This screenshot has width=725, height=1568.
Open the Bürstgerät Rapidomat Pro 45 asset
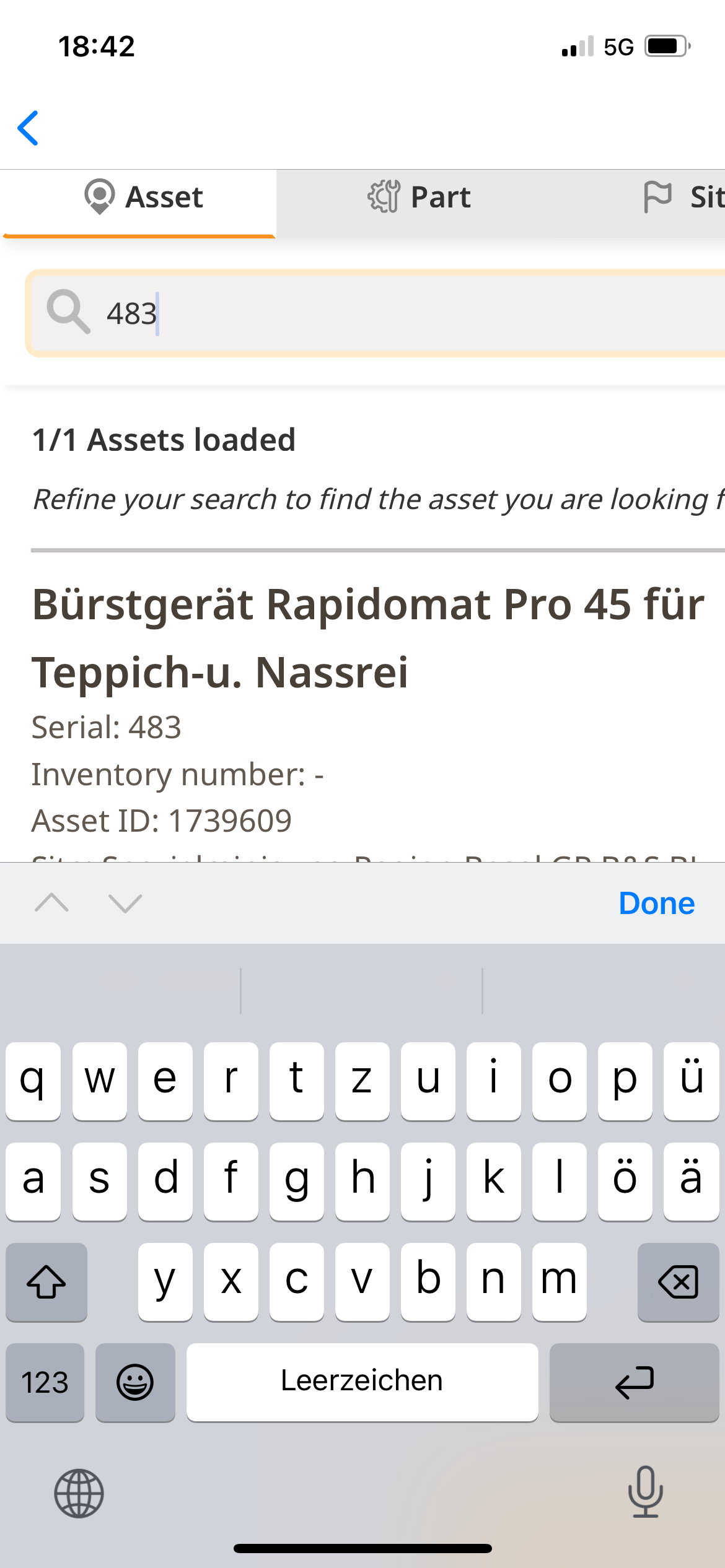click(368, 638)
